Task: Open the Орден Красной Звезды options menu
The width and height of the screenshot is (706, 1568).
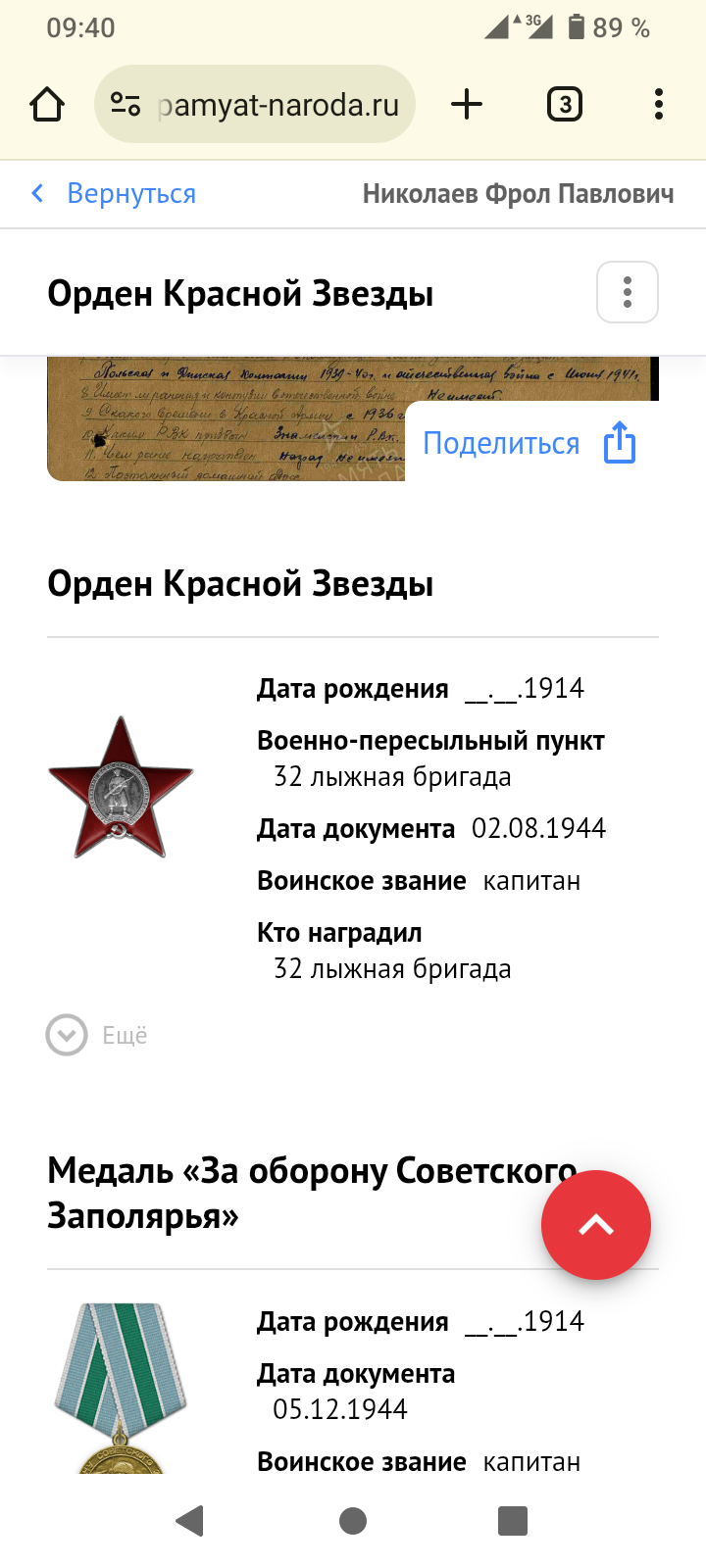Action: pos(628,292)
